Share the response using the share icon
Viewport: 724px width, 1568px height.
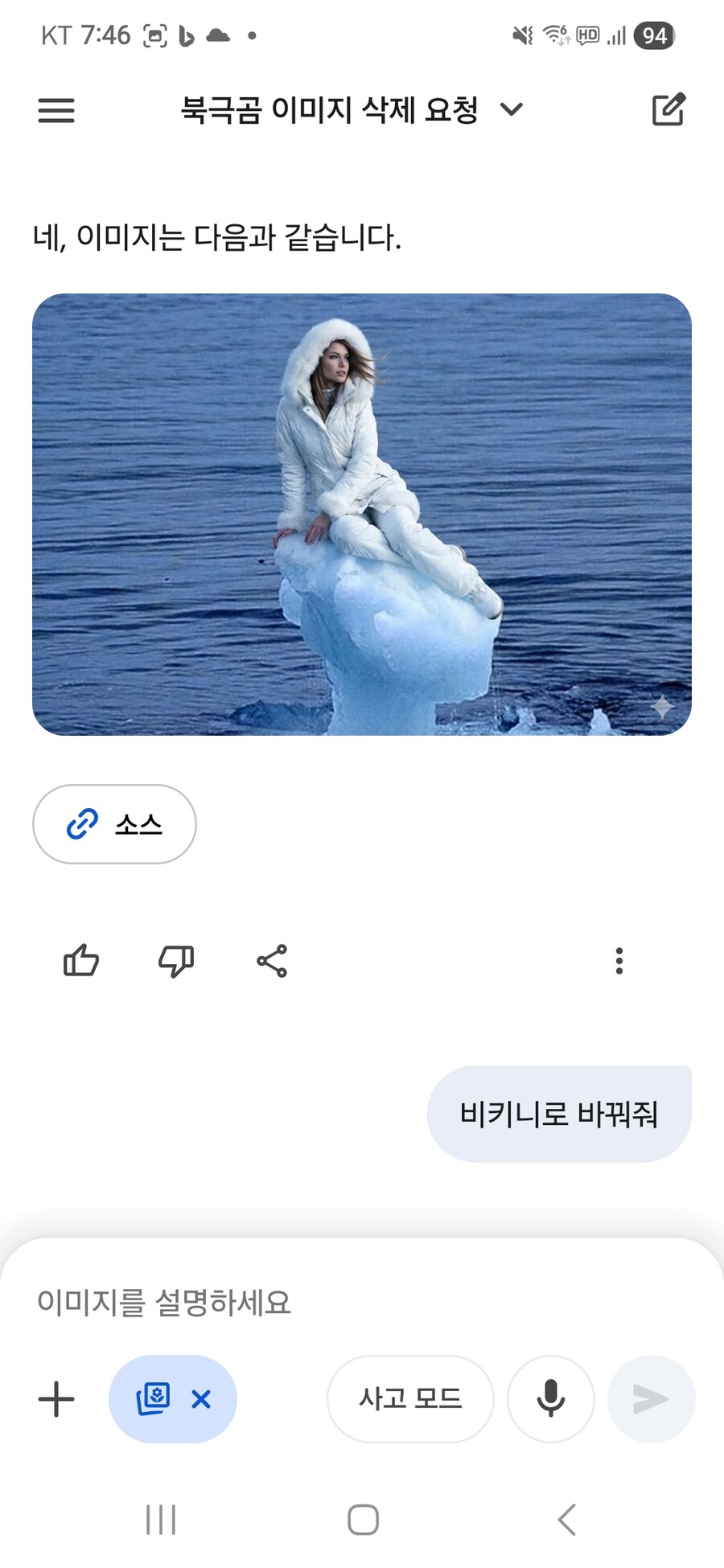(x=271, y=960)
